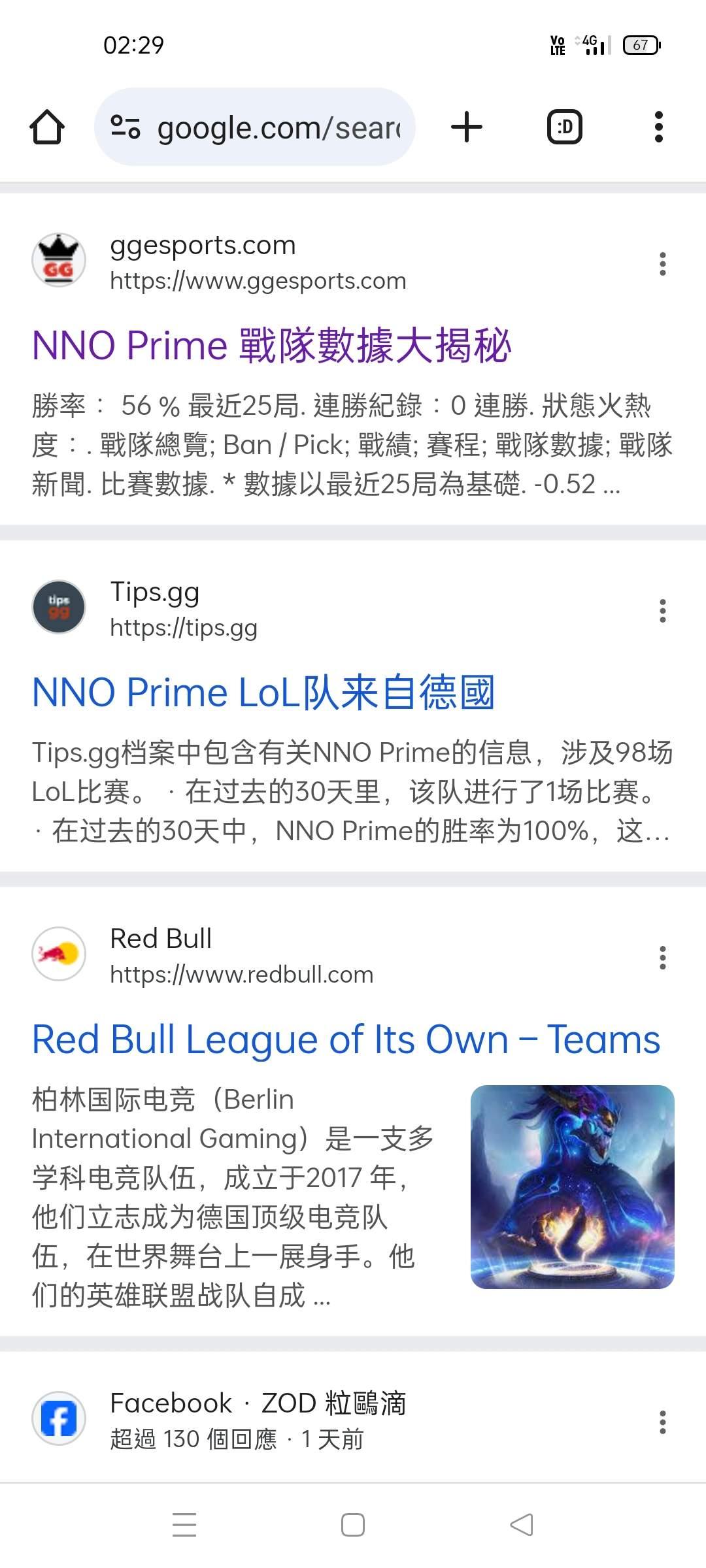The width and height of the screenshot is (706, 1568).
Task: Open more options for ggesports.com result
Action: point(662,264)
